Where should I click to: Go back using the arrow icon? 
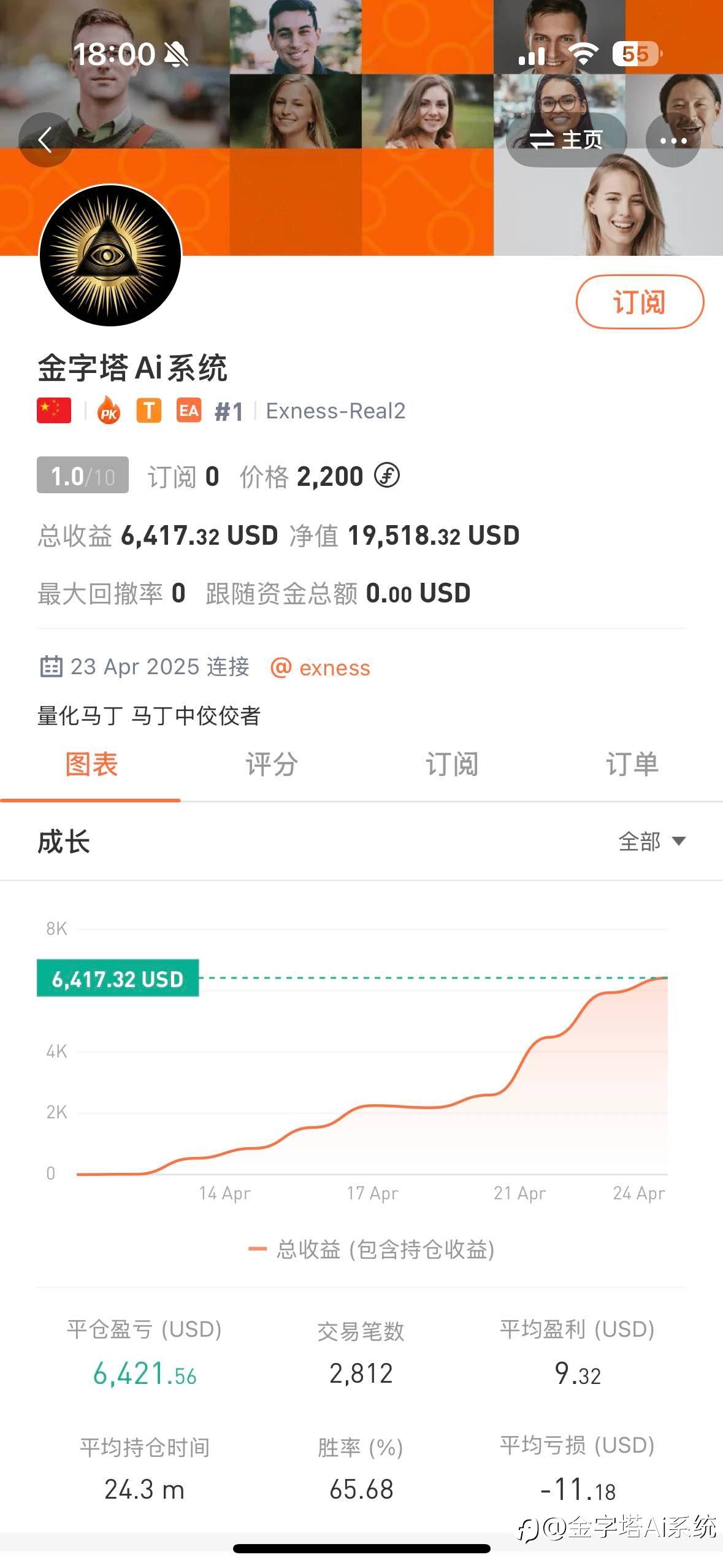click(x=45, y=140)
